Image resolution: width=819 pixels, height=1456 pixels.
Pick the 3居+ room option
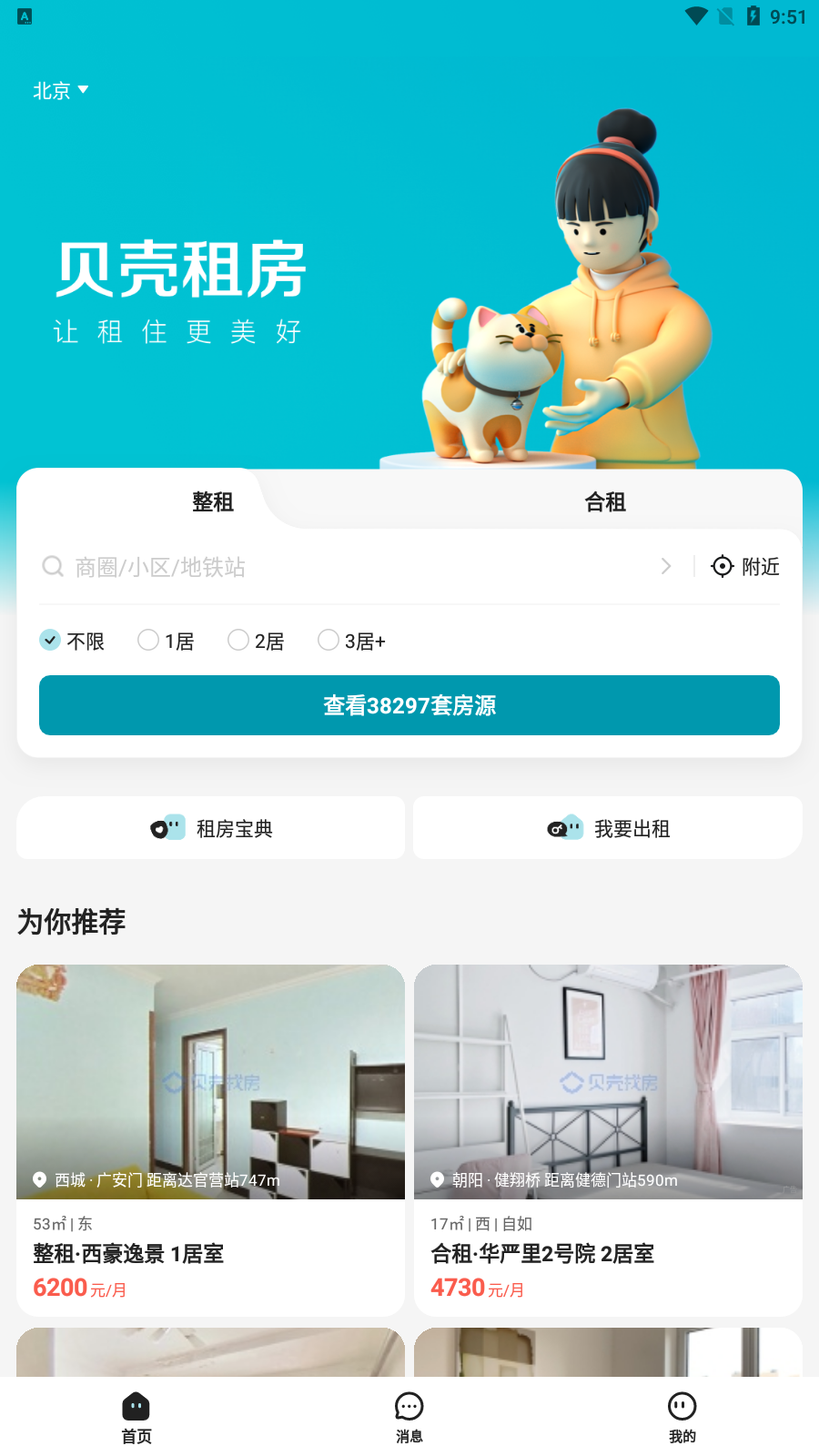coord(351,642)
